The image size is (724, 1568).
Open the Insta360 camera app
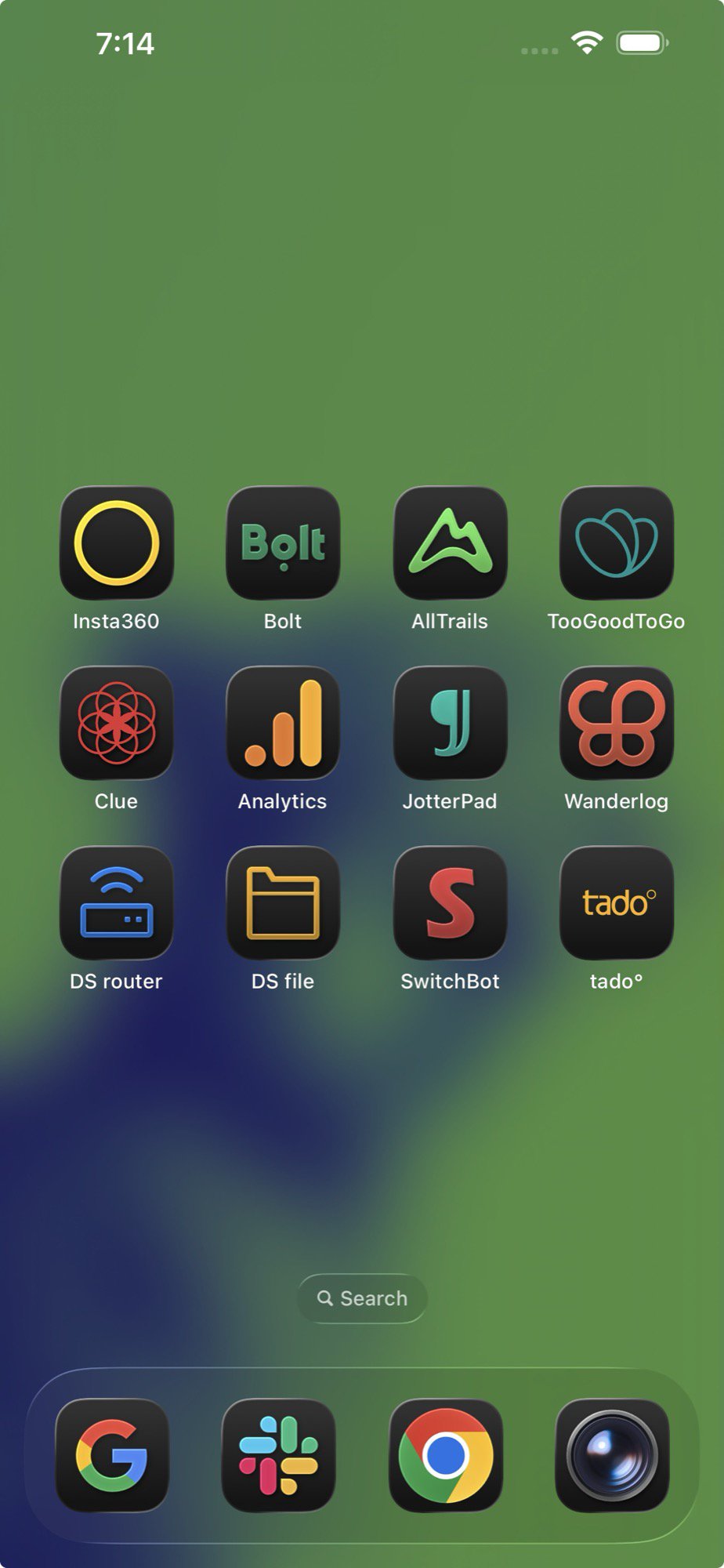click(115, 543)
